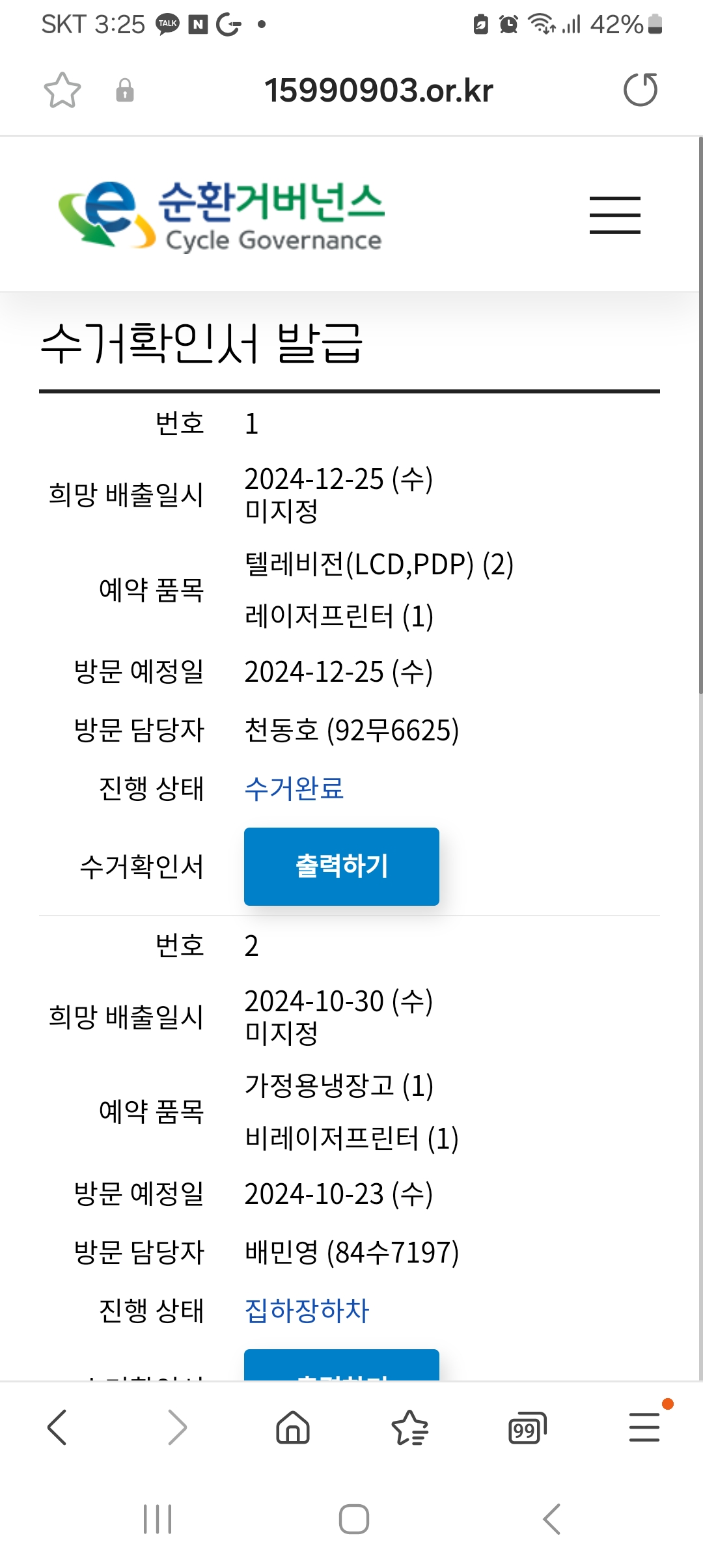
Task: Open the browser home page
Action: (x=293, y=1427)
